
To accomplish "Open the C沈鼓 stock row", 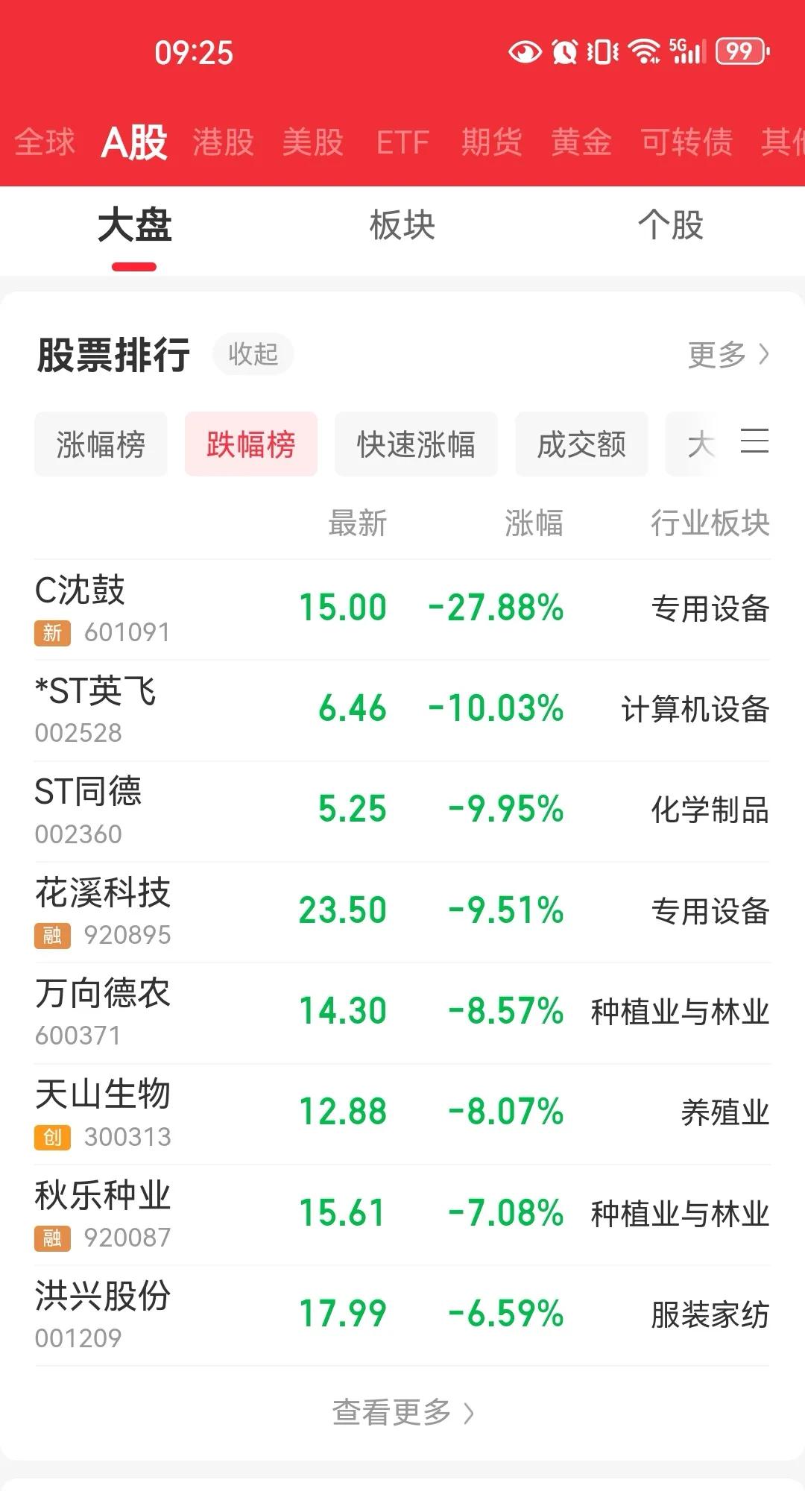I will tap(402, 609).
